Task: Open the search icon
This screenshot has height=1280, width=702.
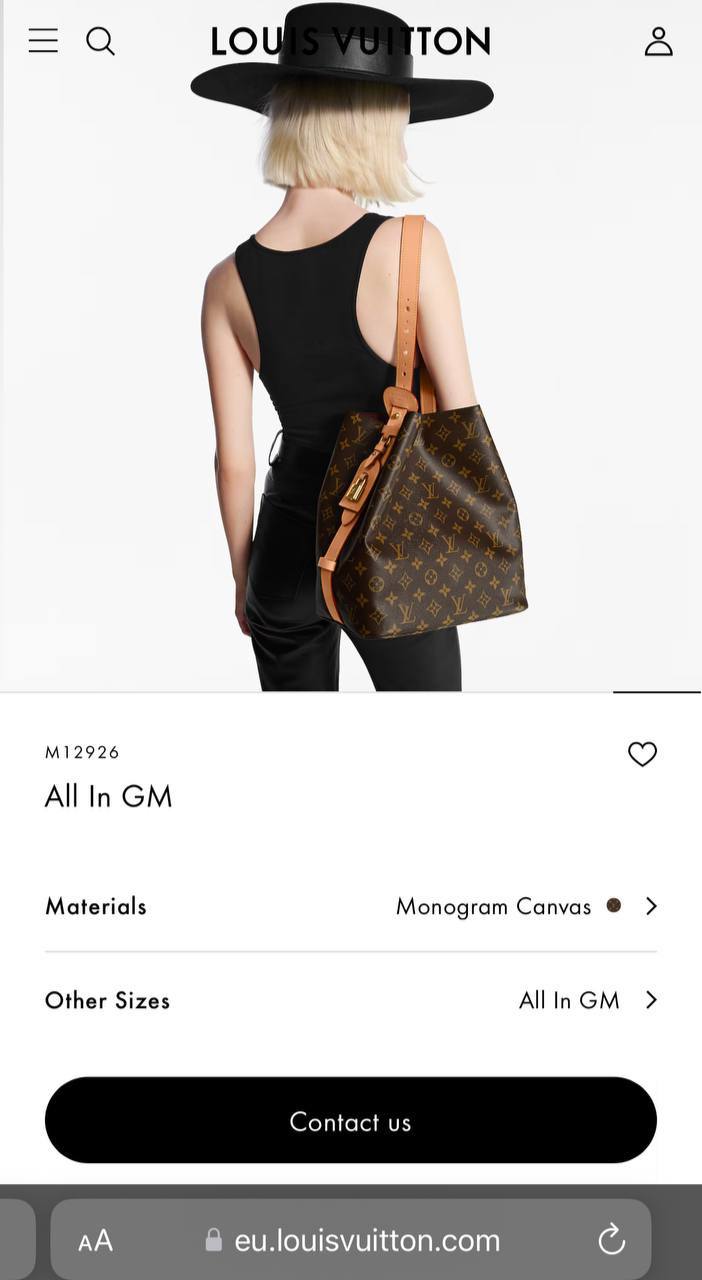Action: 100,41
